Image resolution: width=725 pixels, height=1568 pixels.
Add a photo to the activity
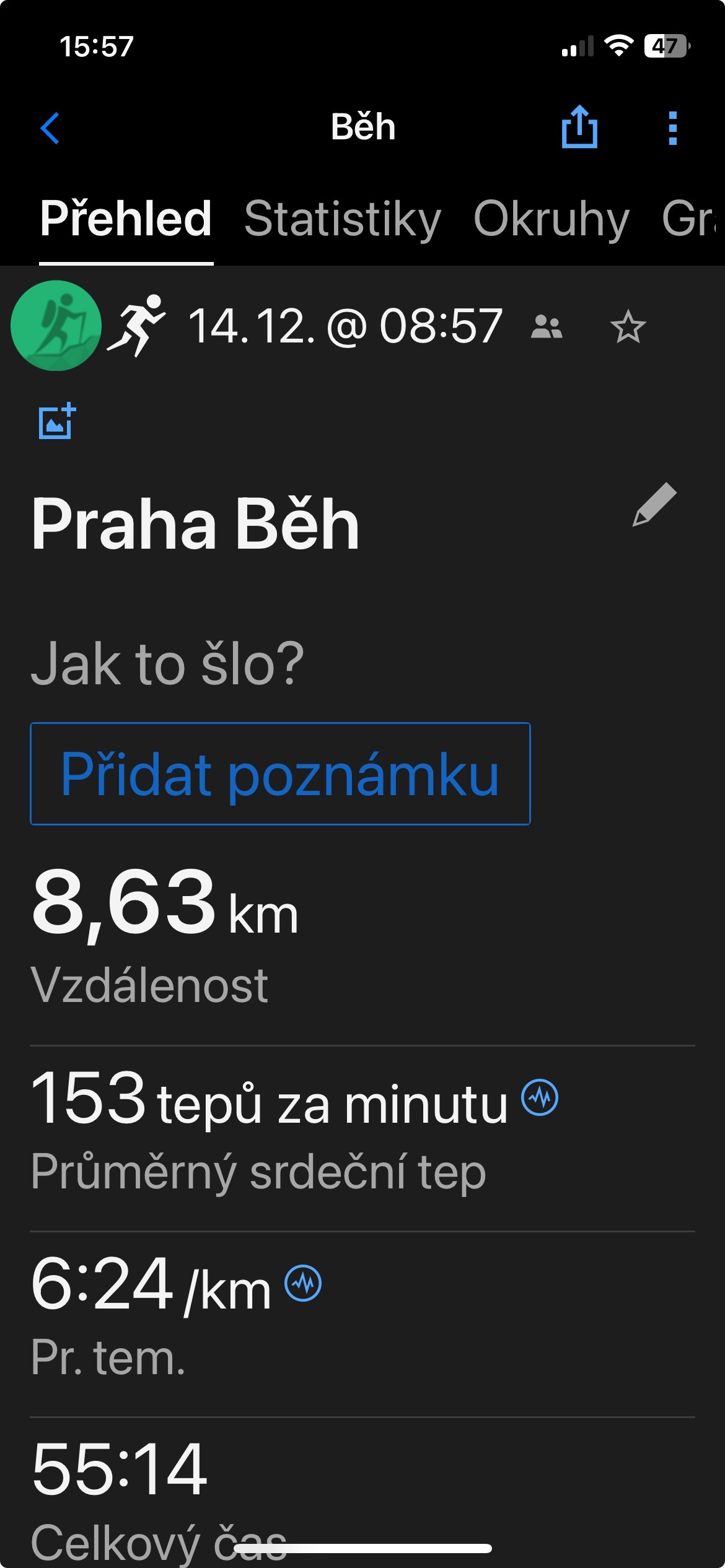pos(57,421)
